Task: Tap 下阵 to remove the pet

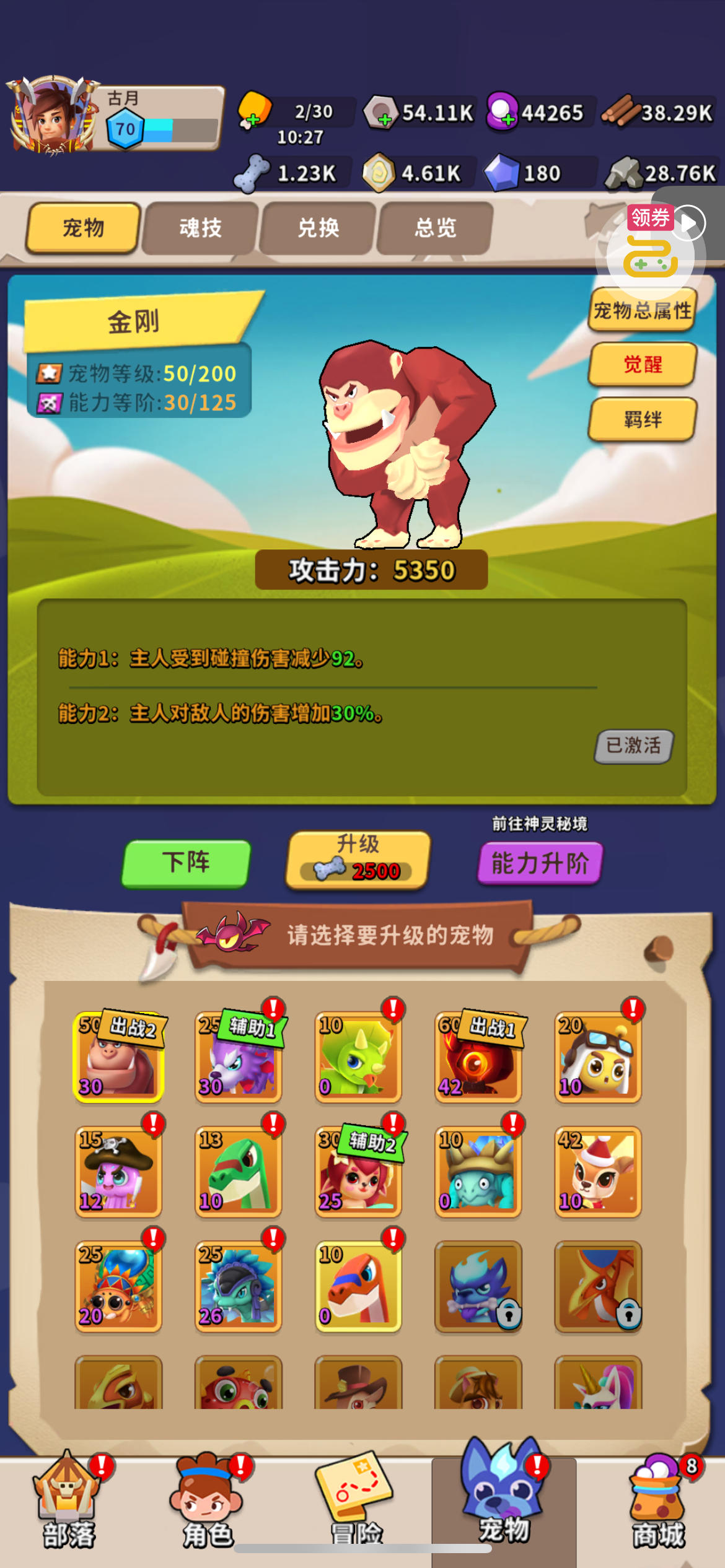Action: click(186, 863)
